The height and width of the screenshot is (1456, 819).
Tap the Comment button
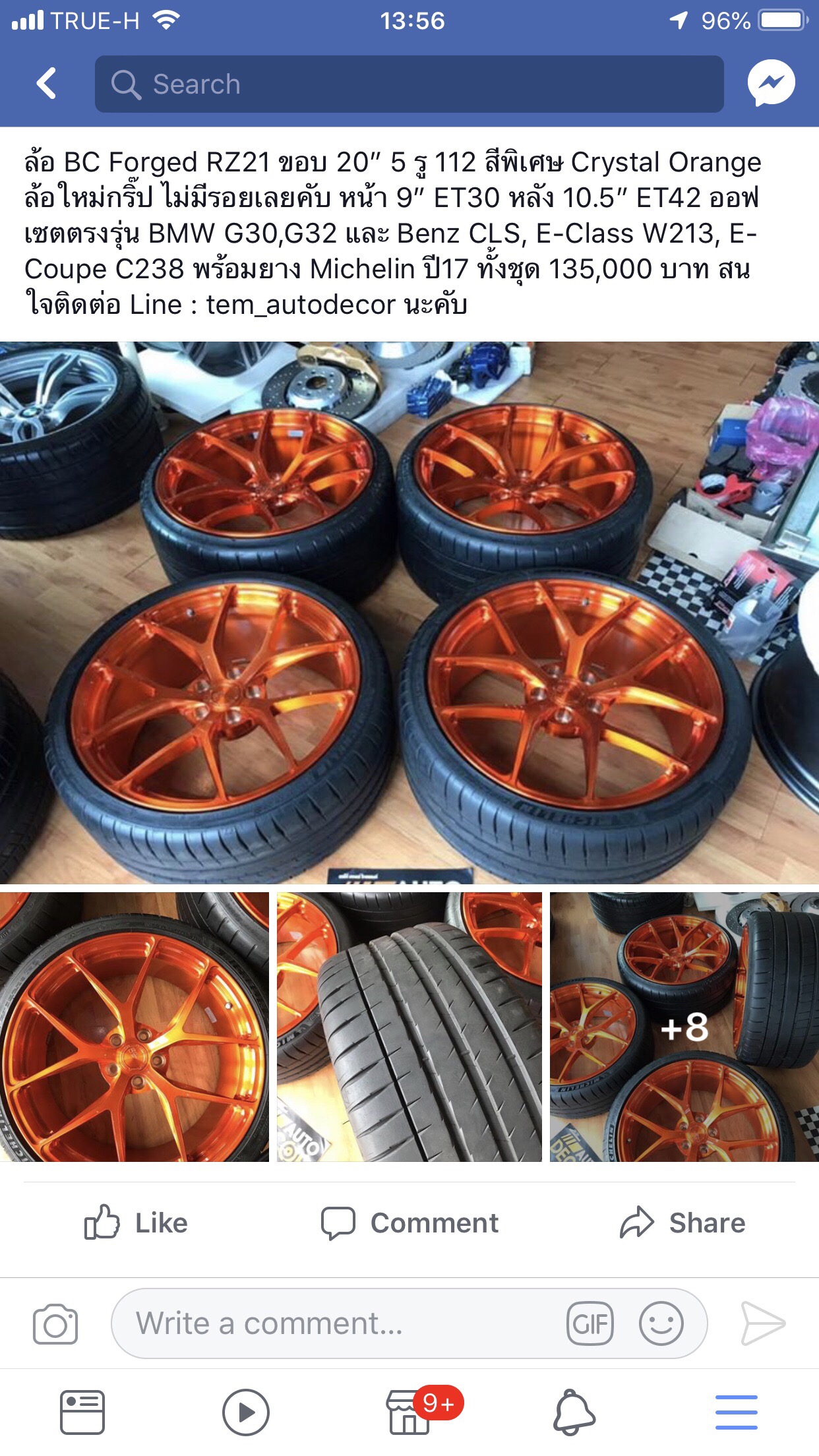click(409, 1223)
